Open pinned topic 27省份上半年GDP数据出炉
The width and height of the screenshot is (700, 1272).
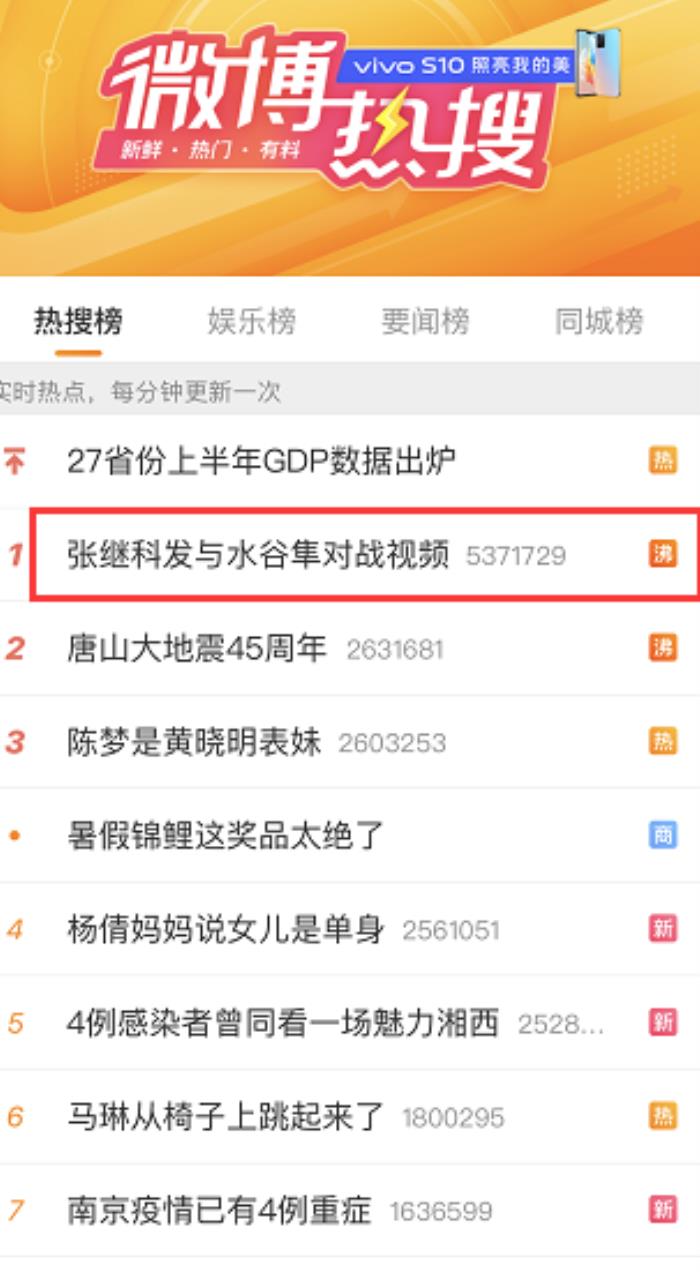pyautogui.click(x=261, y=461)
